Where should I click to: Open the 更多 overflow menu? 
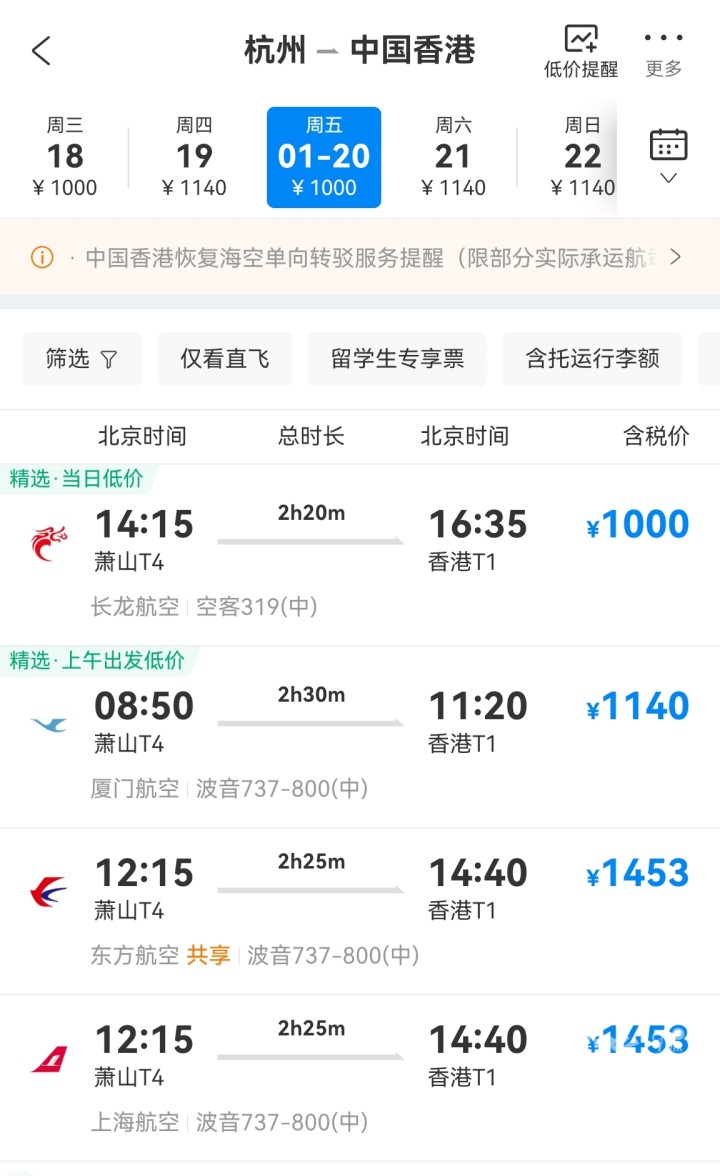663,51
